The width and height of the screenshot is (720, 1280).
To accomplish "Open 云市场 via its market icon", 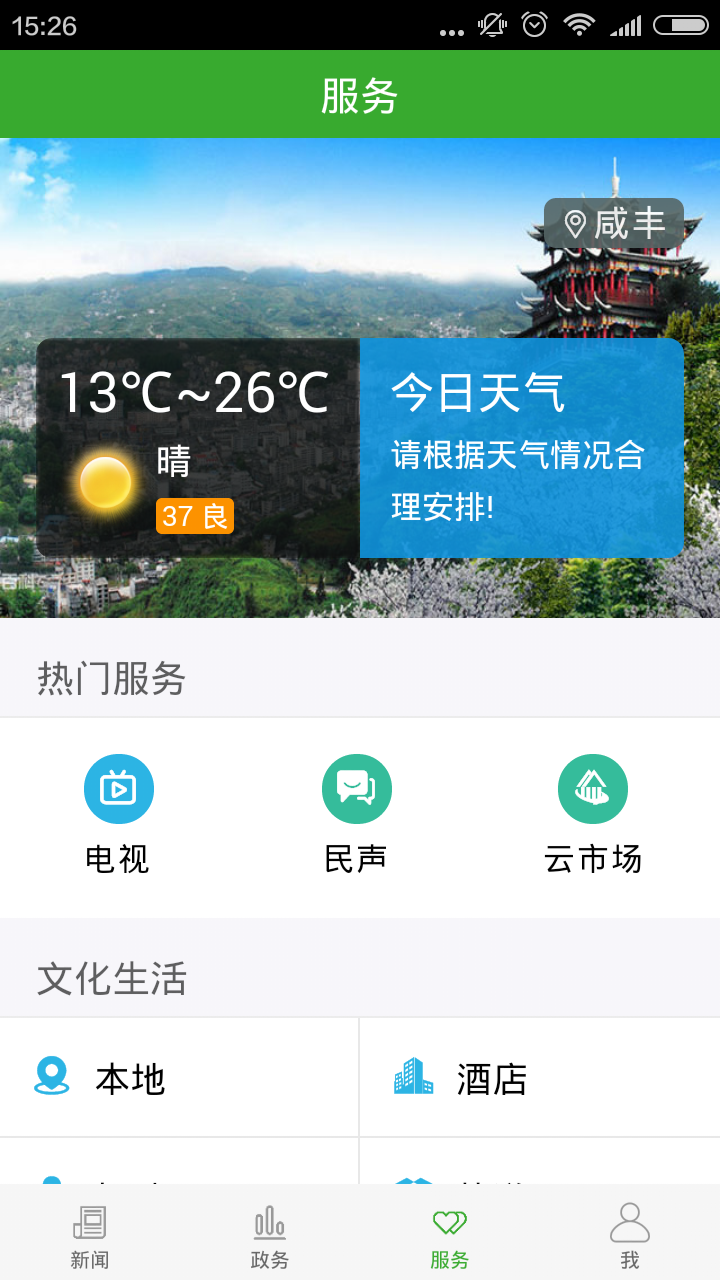I will pyautogui.click(x=593, y=788).
